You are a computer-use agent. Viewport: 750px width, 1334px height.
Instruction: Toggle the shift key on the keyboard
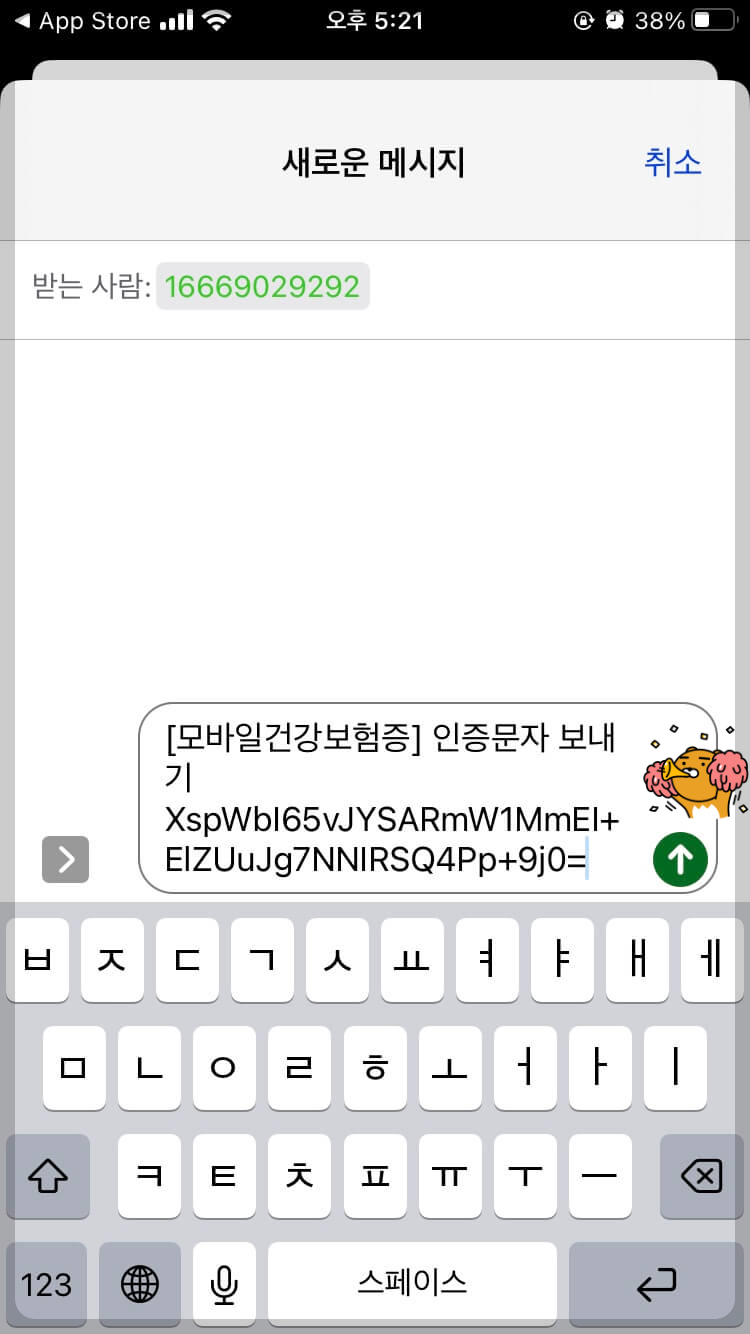coord(47,1177)
